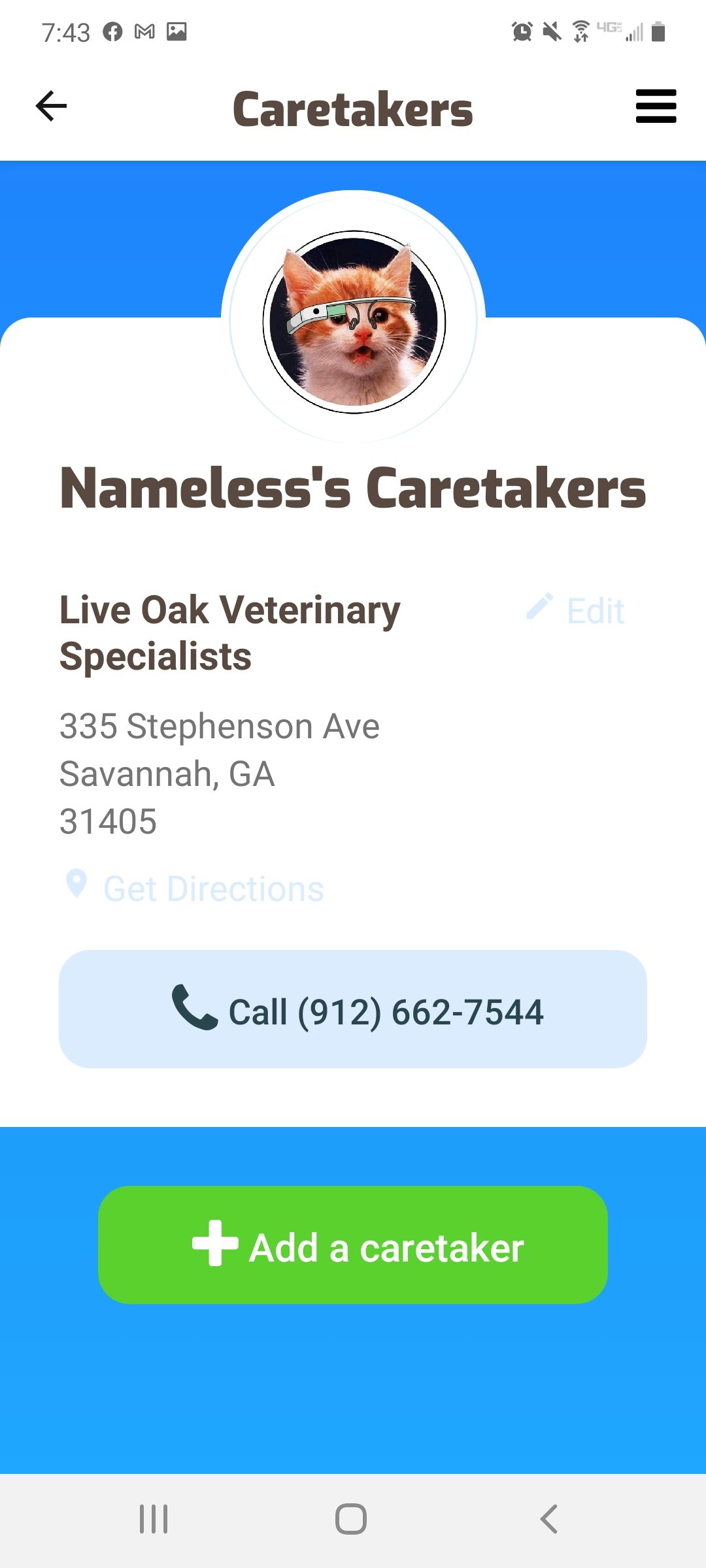Call (912) 662-7544
The image size is (706, 1568).
tap(353, 1009)
